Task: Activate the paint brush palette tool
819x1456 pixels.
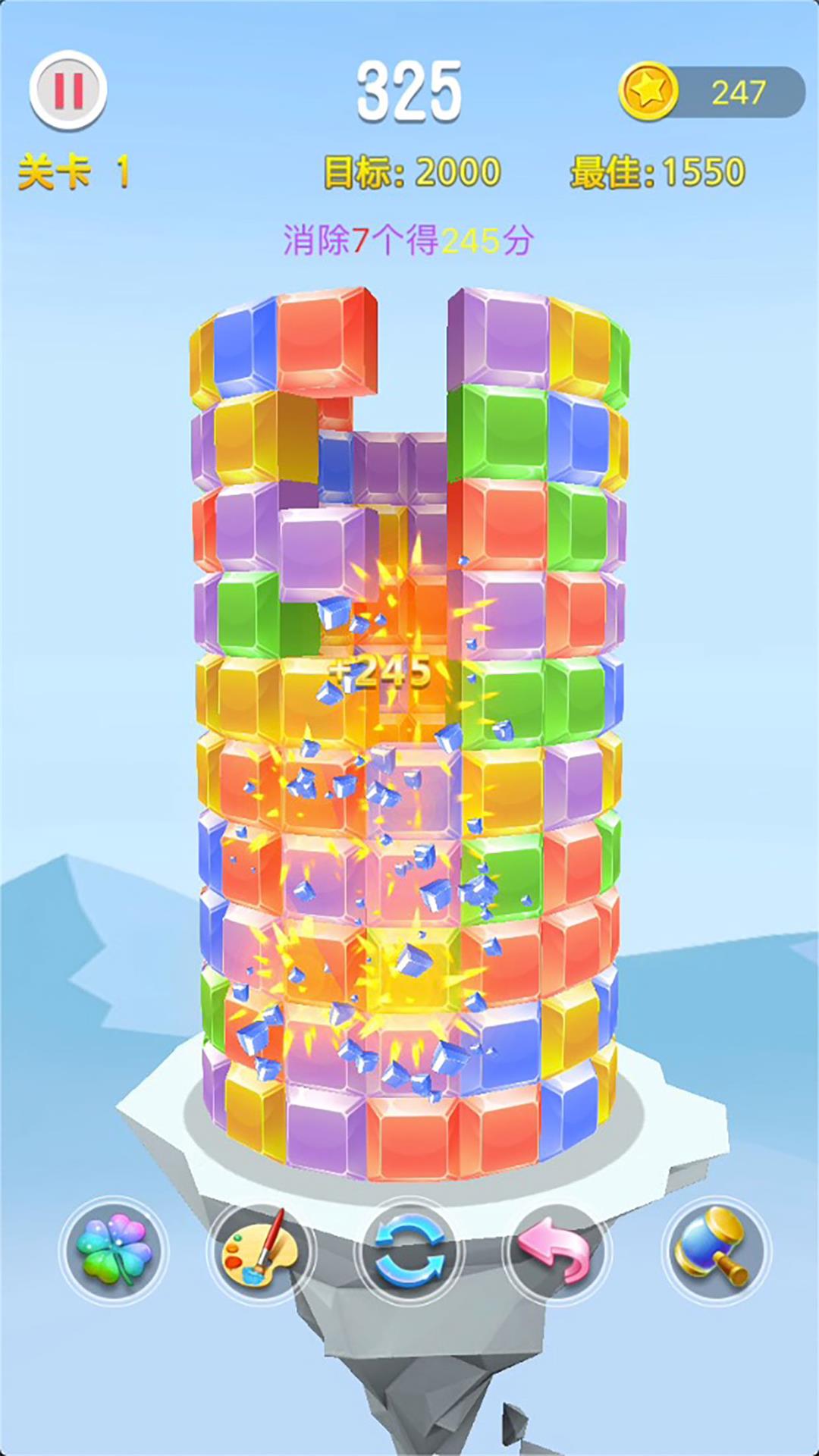Action: coord(260,1250)
